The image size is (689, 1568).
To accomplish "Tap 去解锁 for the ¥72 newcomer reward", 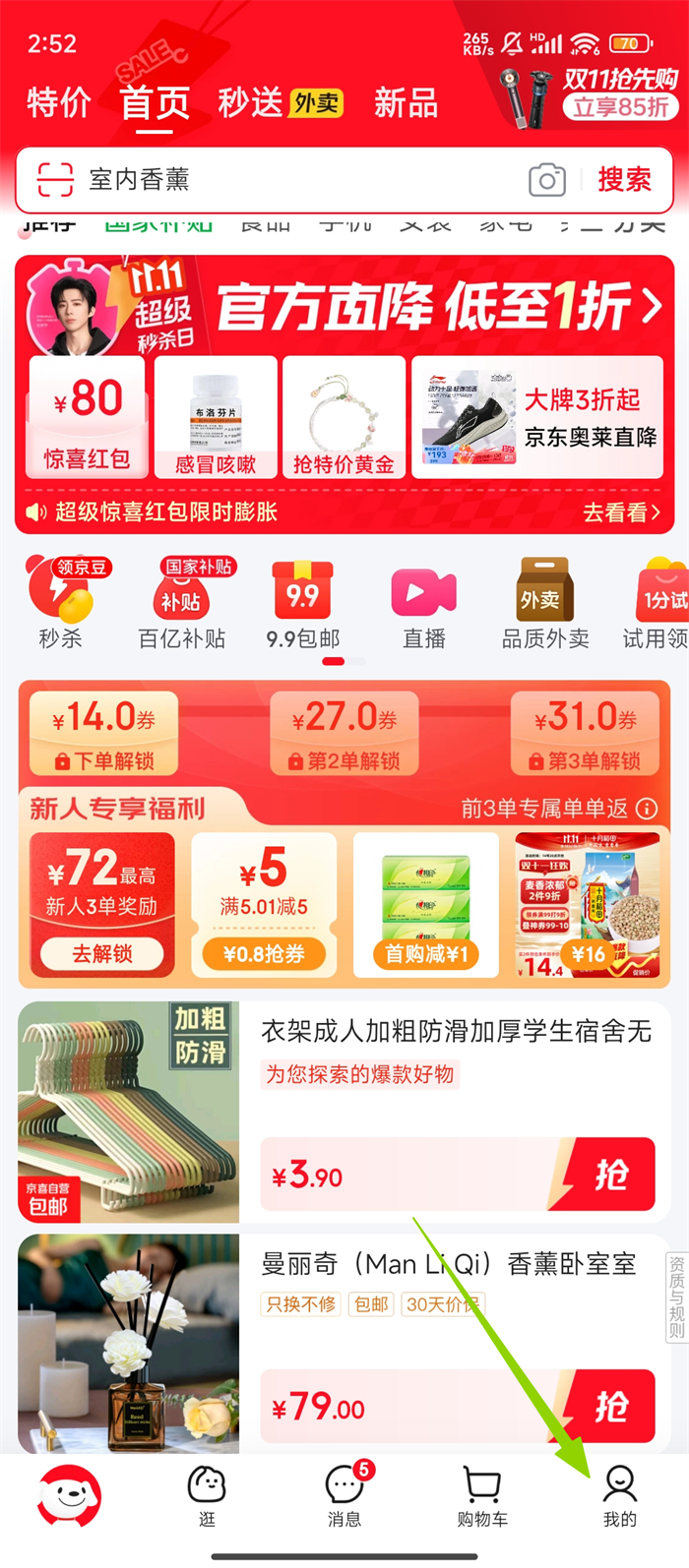I will click(x=102, y=953).
